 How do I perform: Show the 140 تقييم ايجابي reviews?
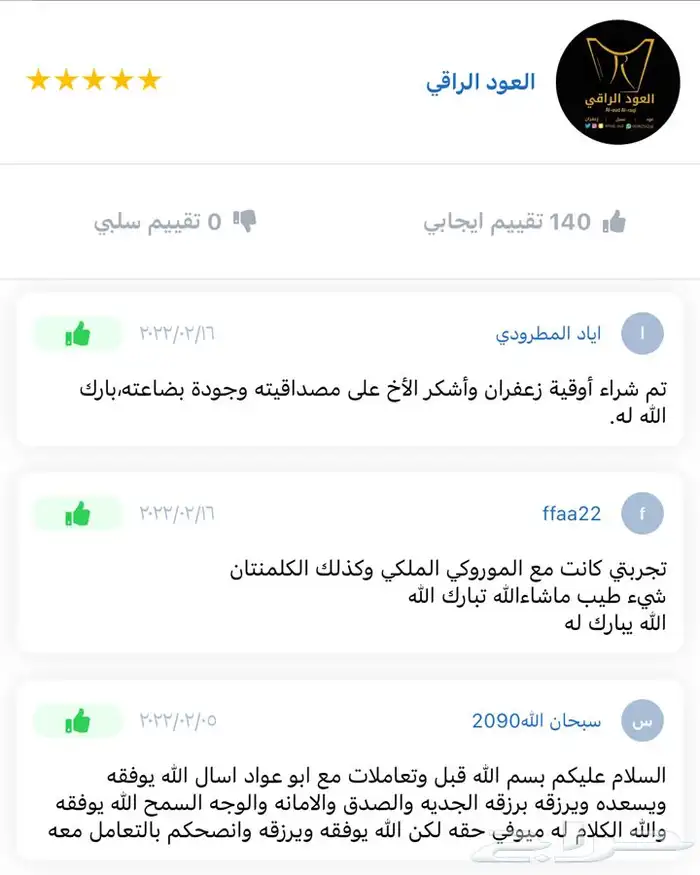[x=525, y=222]
